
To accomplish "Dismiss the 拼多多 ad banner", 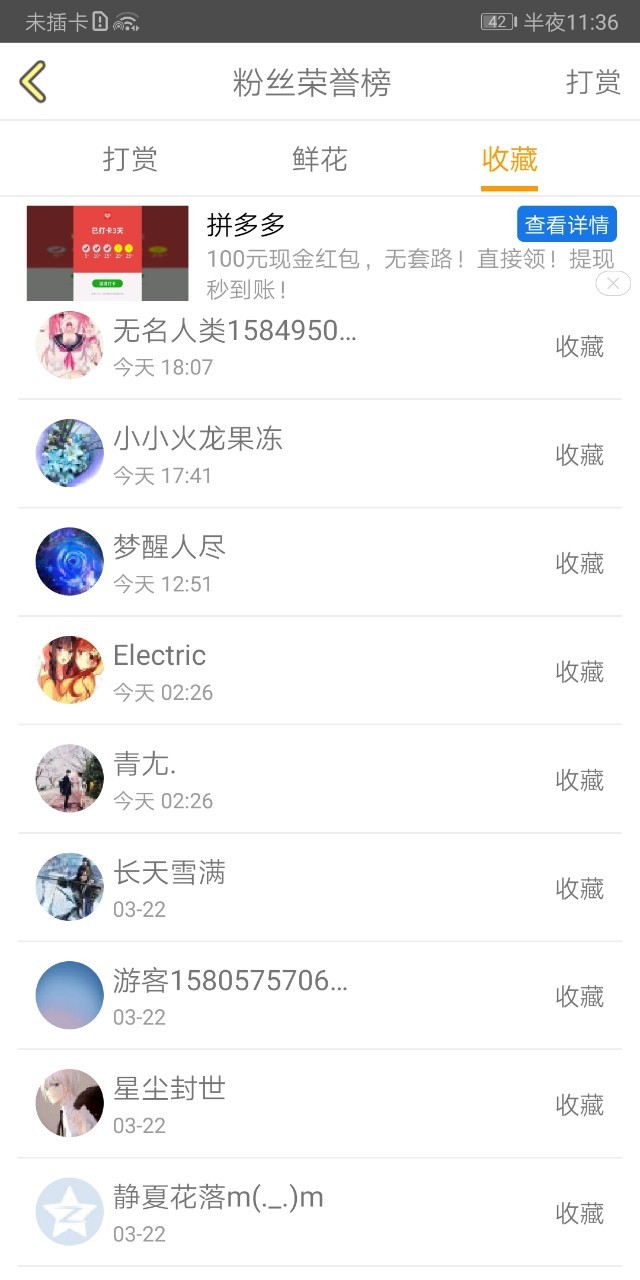I will 613,284.
